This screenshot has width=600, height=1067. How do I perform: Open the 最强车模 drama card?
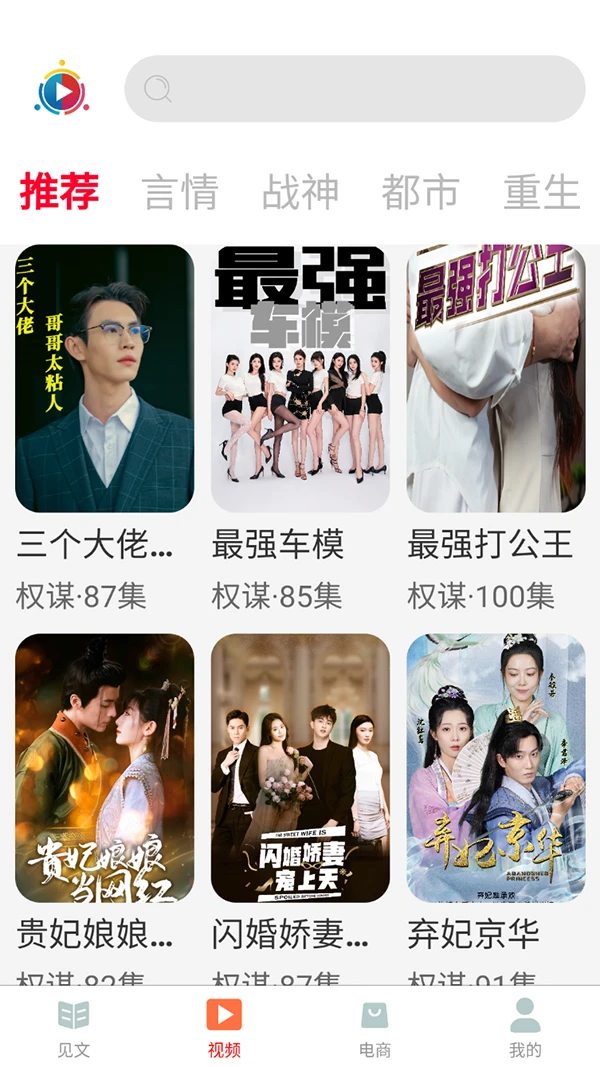[300, 379]
